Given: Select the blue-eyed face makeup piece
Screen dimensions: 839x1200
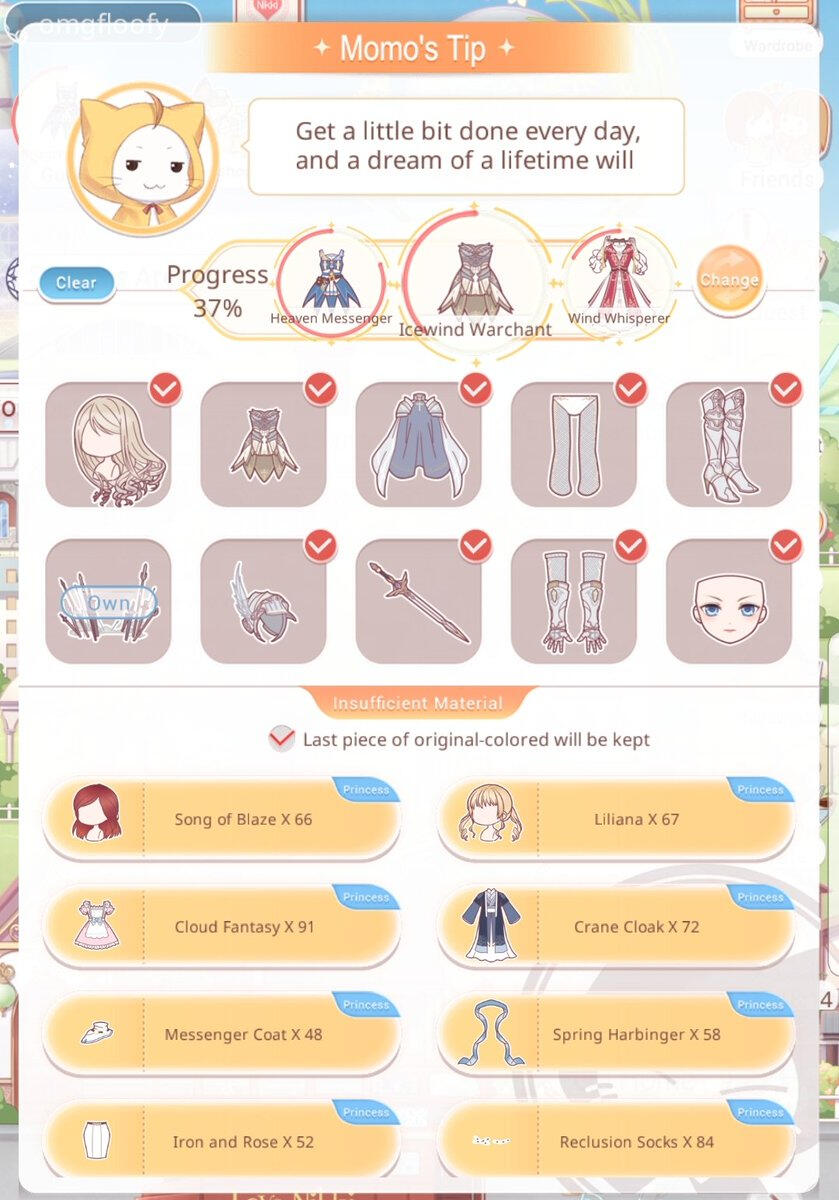Looking at the screenshot, I should click(x=729, y=602).
